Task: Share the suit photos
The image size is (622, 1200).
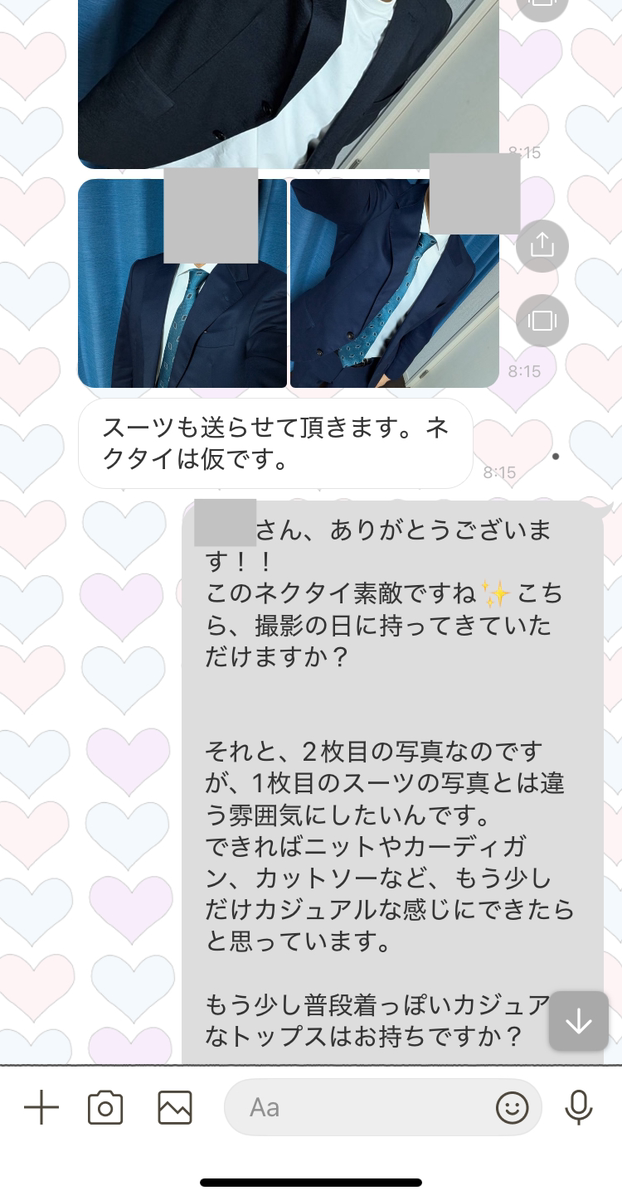Action: click(542, 245)
